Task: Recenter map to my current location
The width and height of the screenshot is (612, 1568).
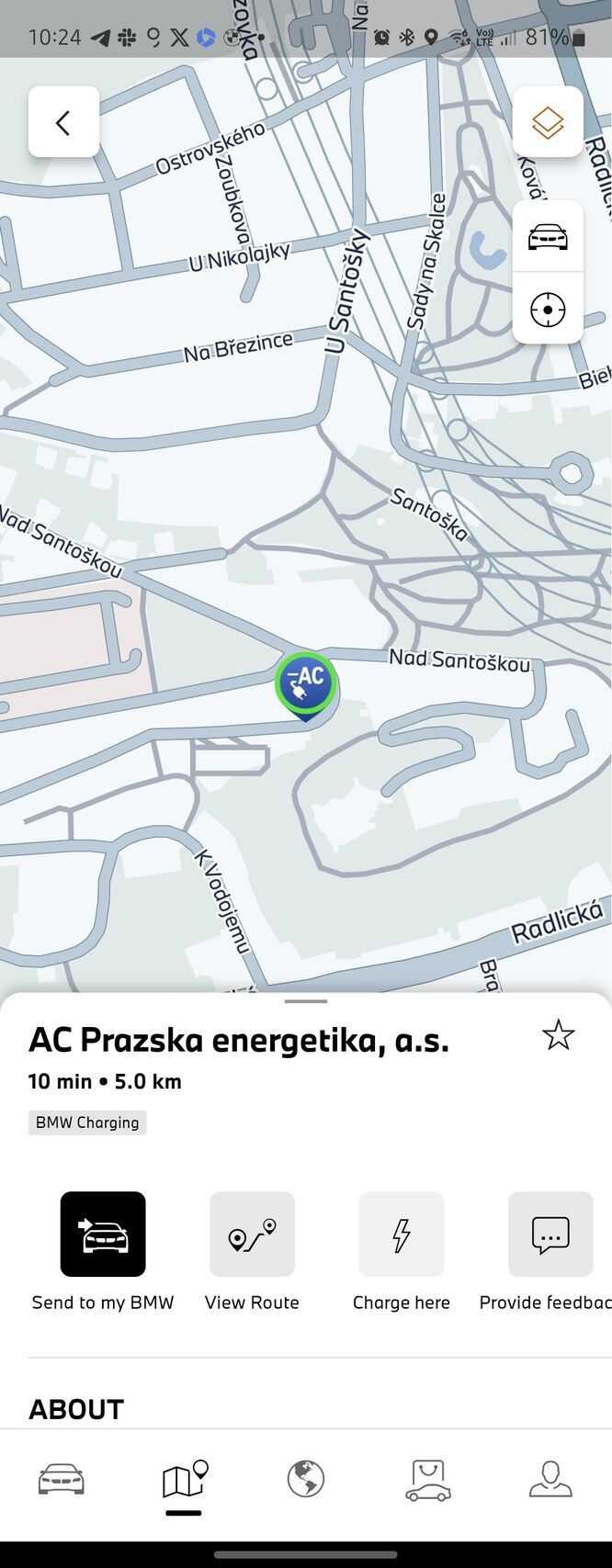Action: click(x=548, y=310)
